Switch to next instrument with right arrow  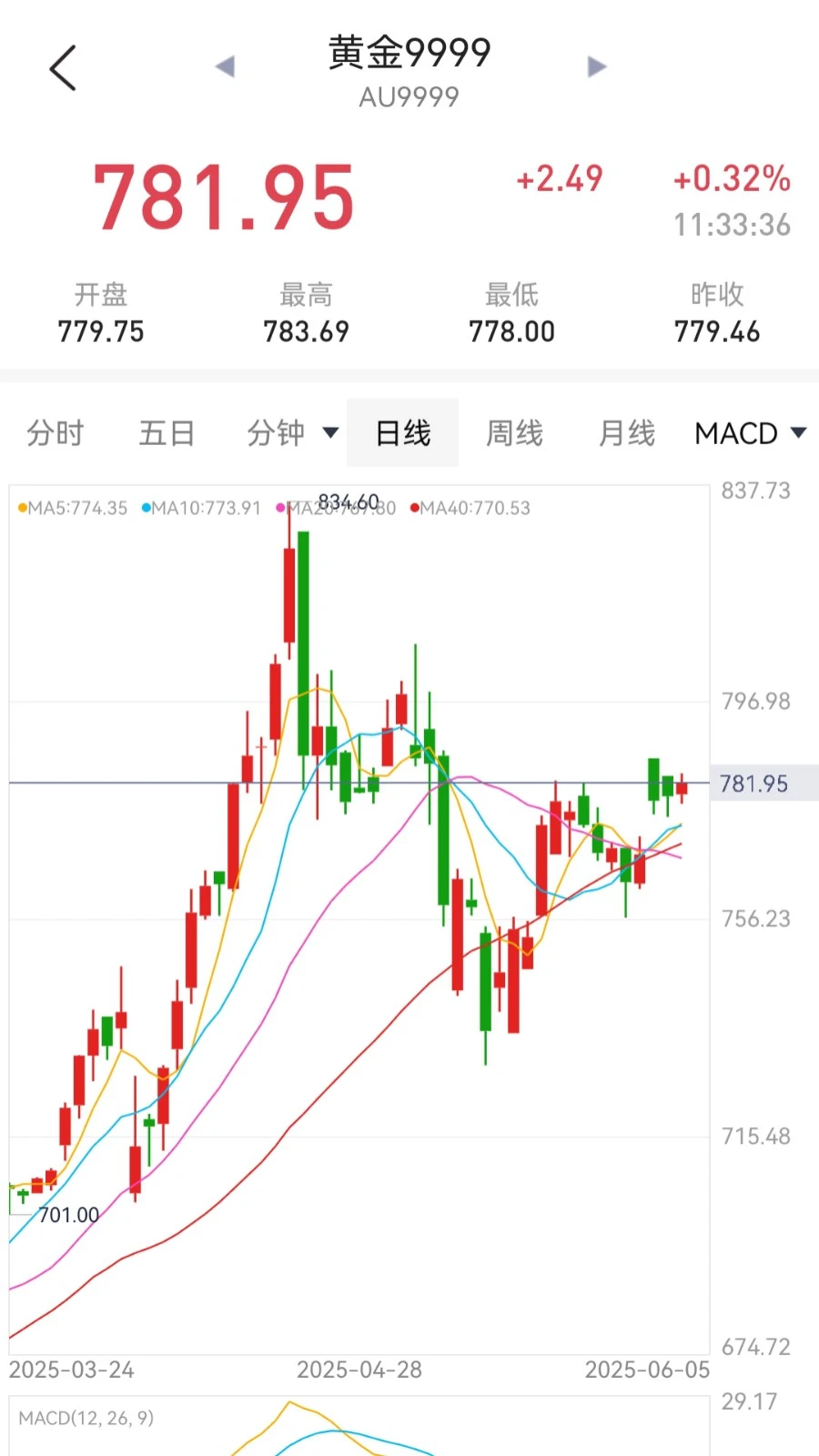point(594,66)
